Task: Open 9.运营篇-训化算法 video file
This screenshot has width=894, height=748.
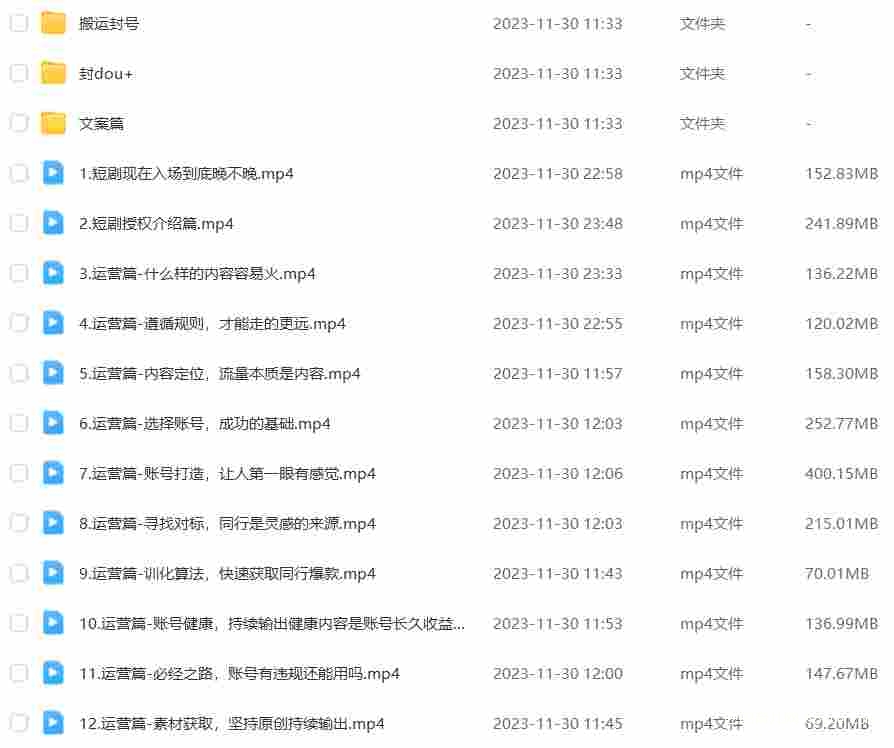Action: (x=227, y=573)
